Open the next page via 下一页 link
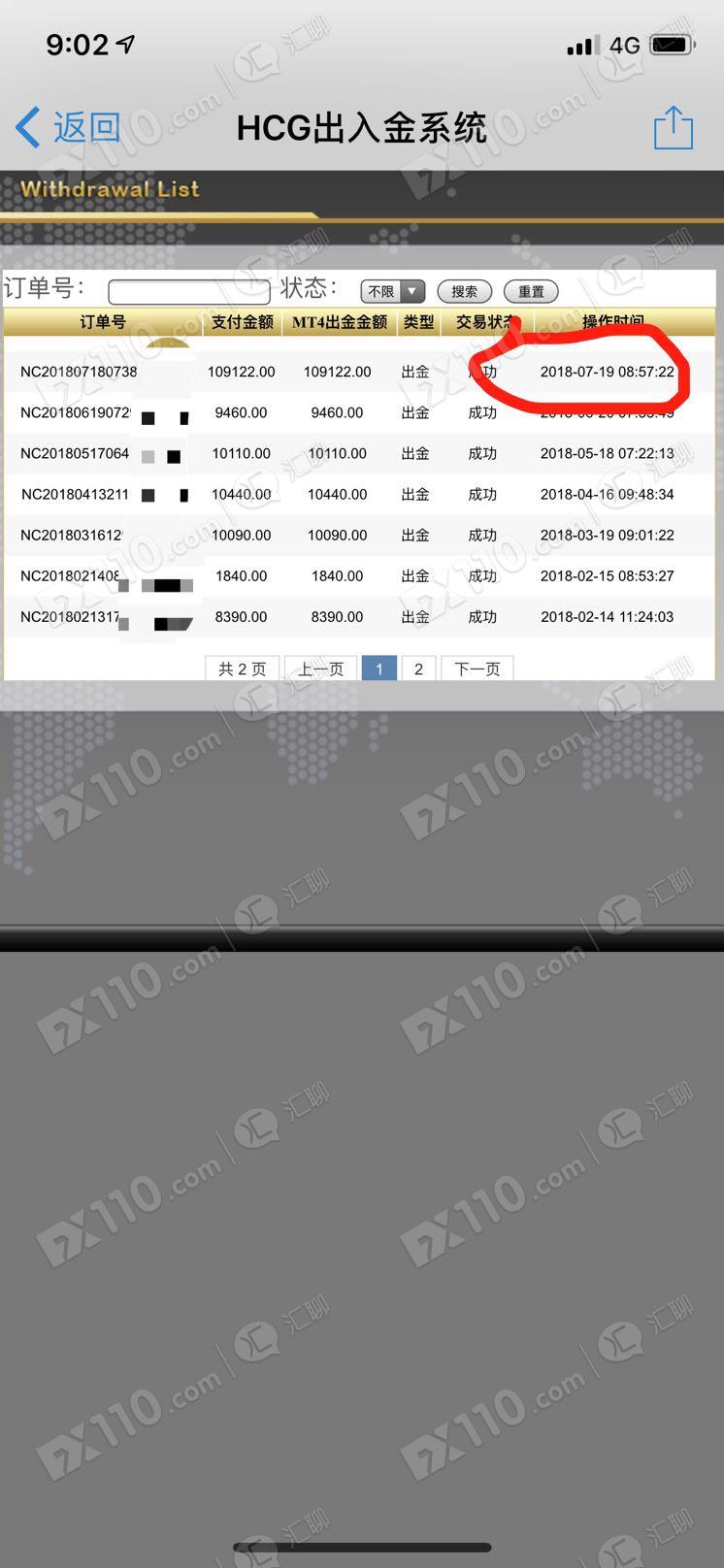This screenshot has width=724, height=1568. [477, 669]
